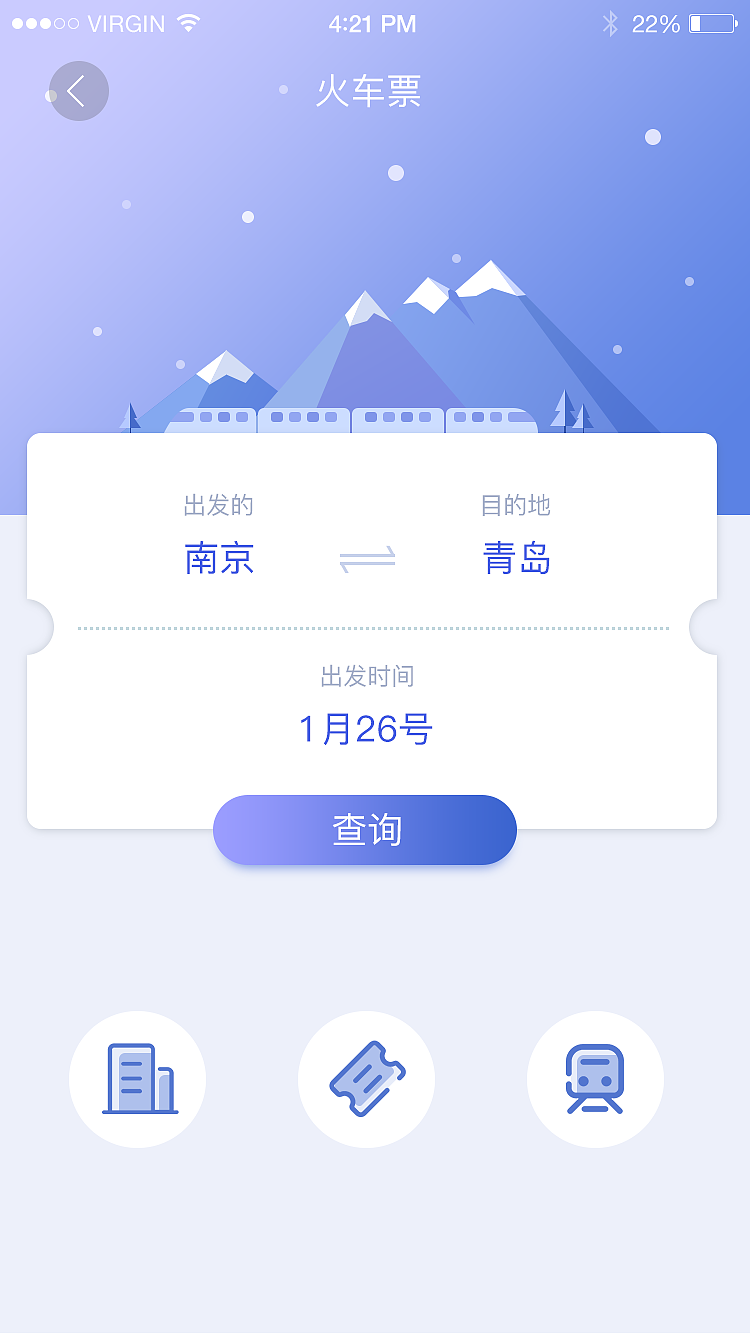This screenshot has width=750, height=1334.
Task: Tap the 火车票 title text
Action: click(x=370, y=90)
